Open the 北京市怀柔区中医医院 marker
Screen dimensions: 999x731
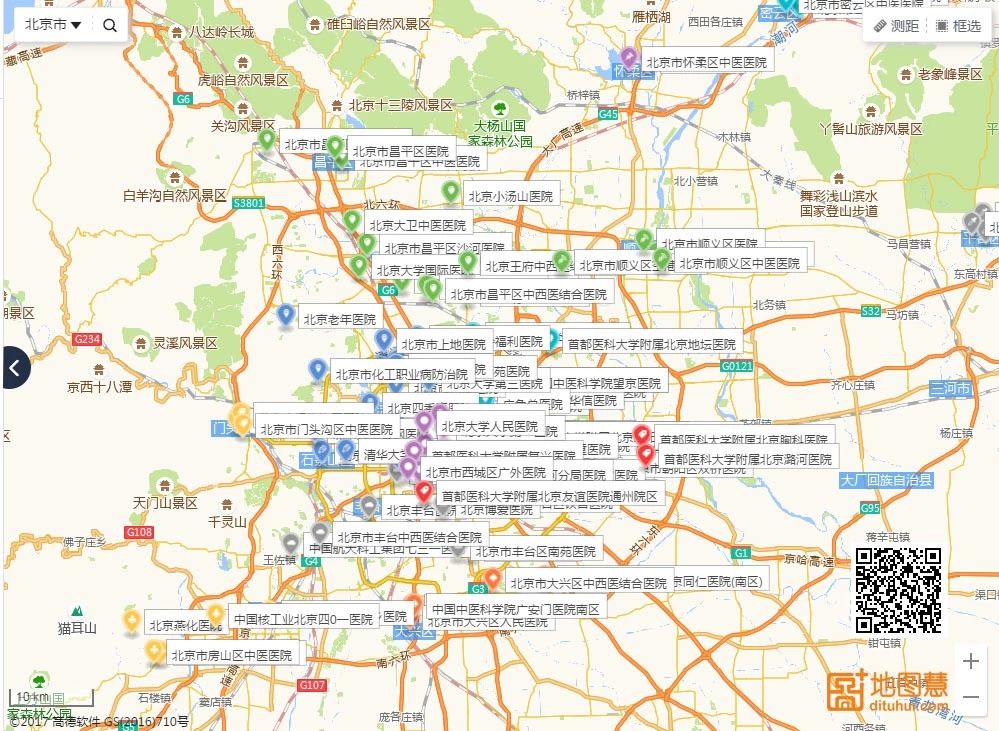tap(629, 57)
